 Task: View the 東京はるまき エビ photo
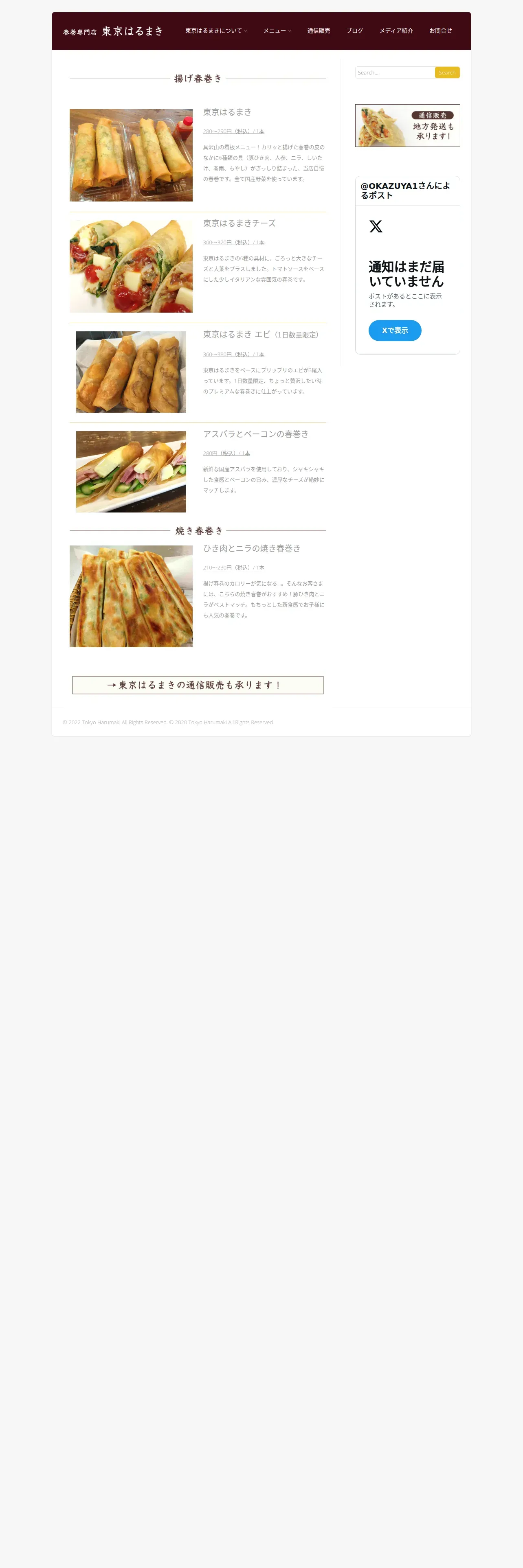pos(131,372)
